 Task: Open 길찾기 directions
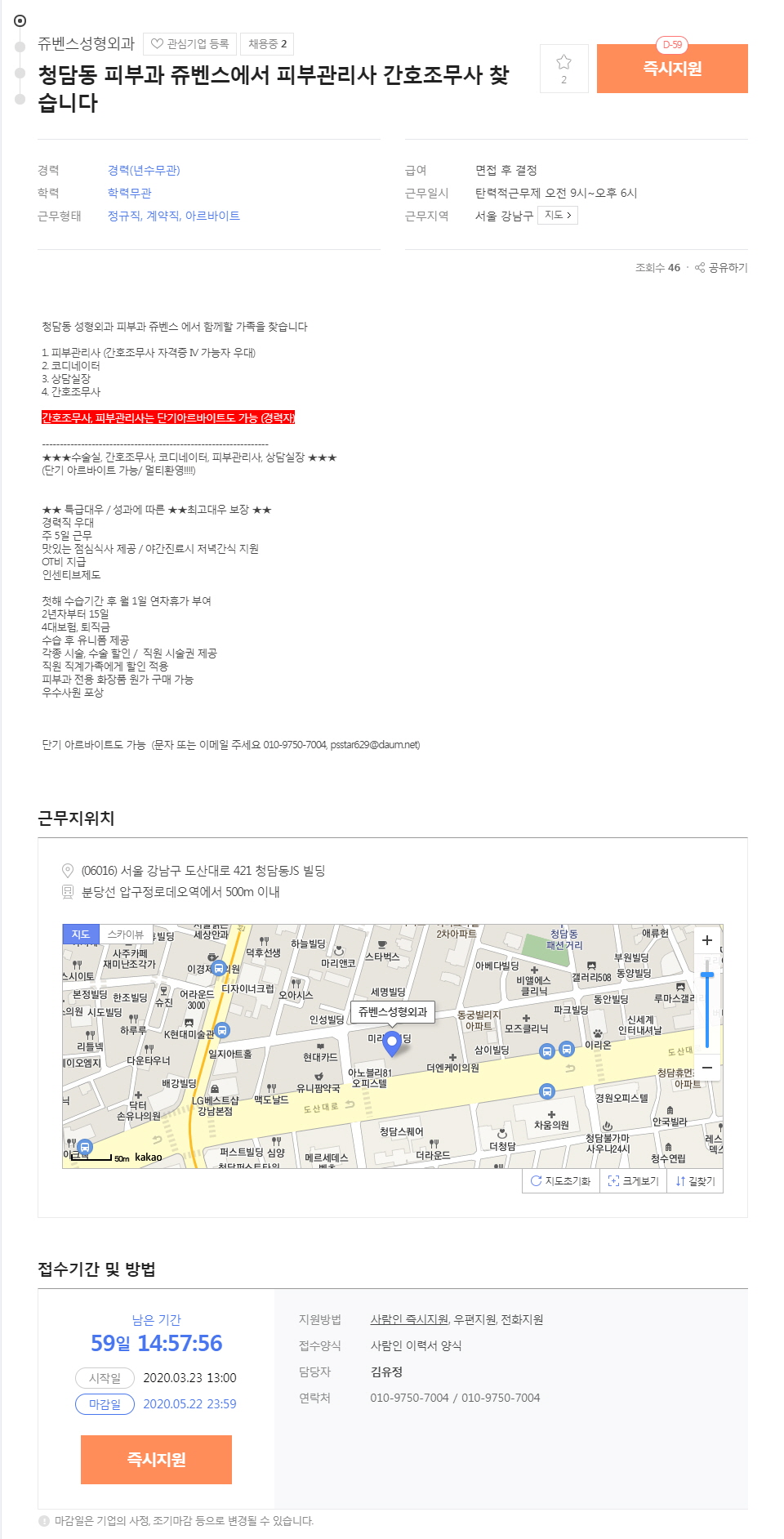pos(695,1181)
